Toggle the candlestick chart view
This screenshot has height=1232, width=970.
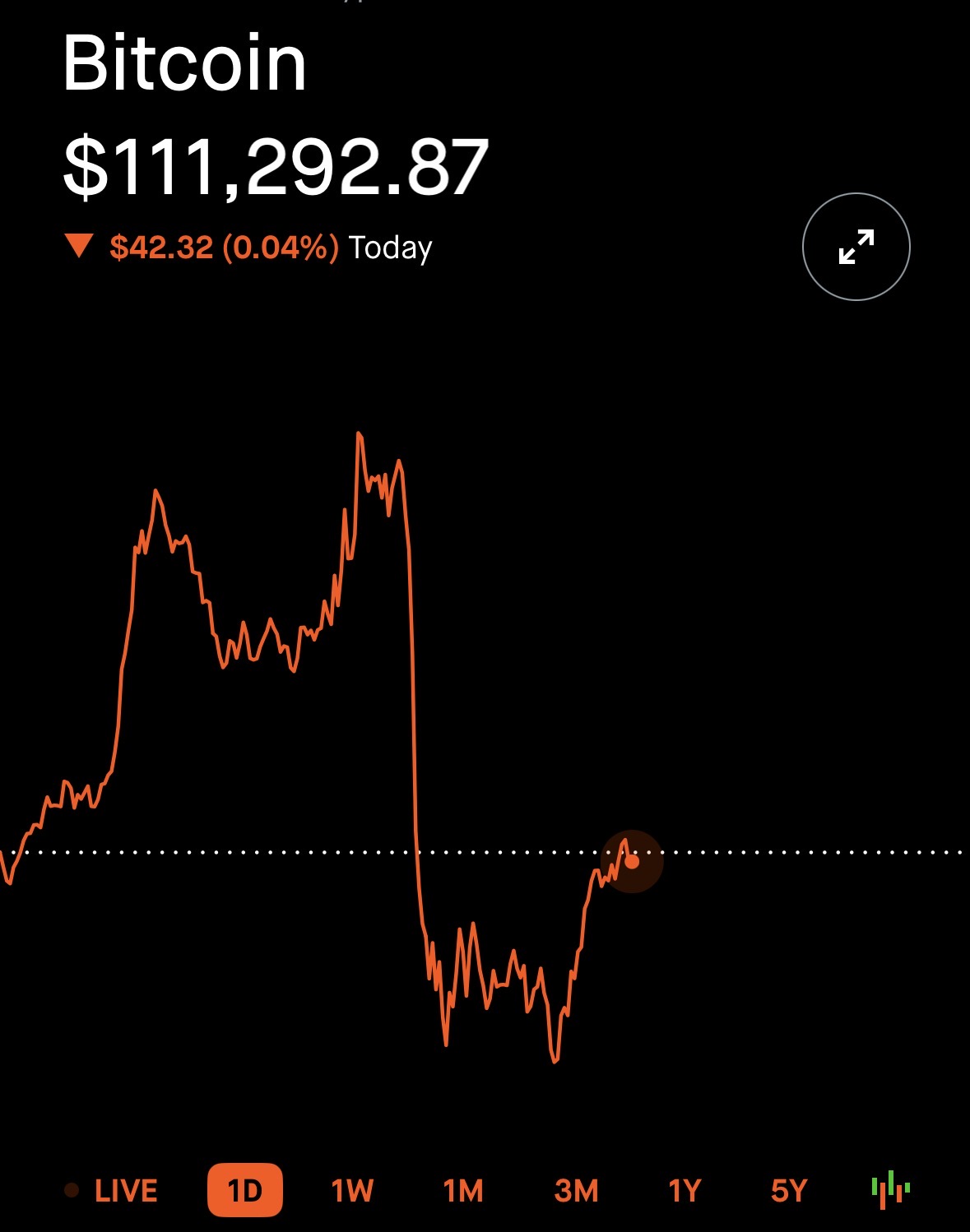(x=890, y=1189)
